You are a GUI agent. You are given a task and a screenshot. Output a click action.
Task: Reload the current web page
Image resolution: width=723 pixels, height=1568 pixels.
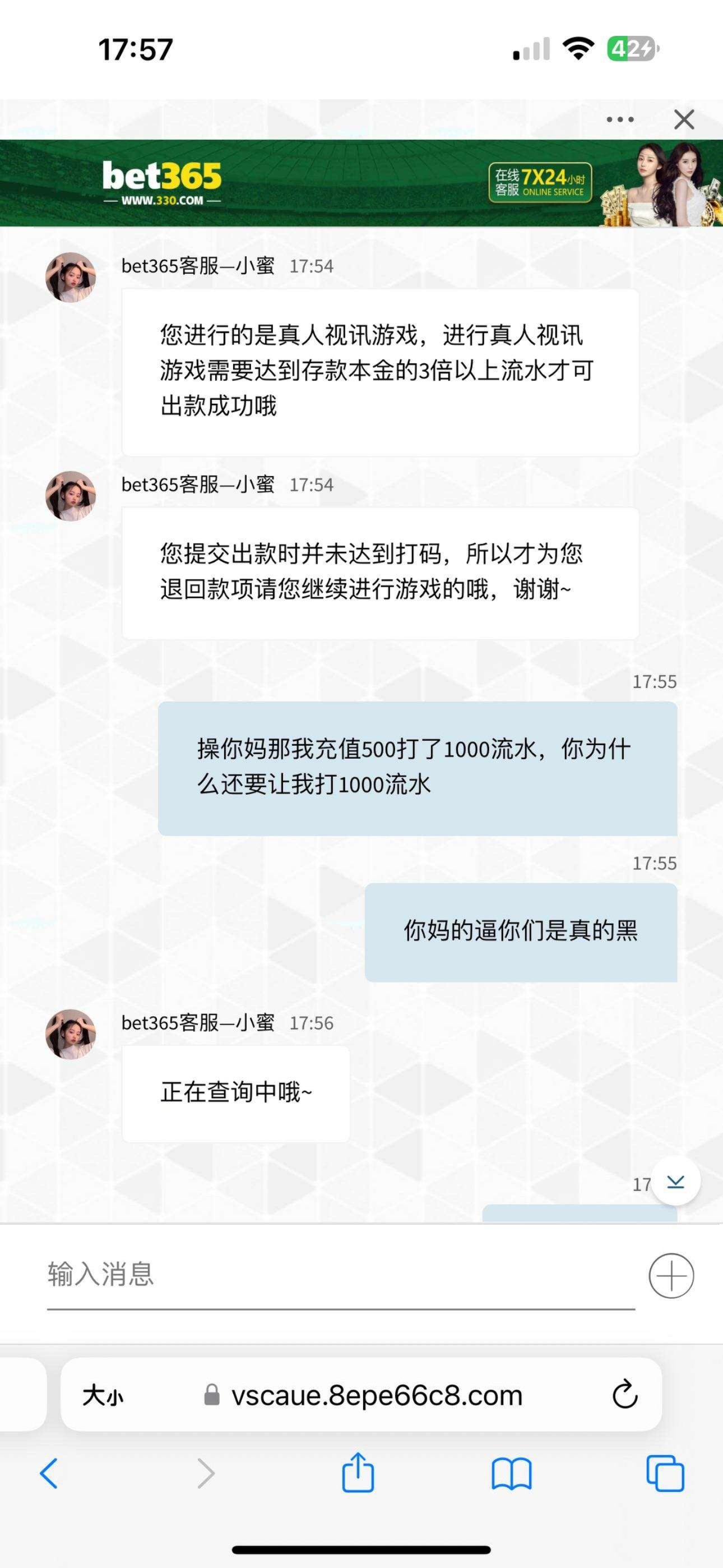624,1395
